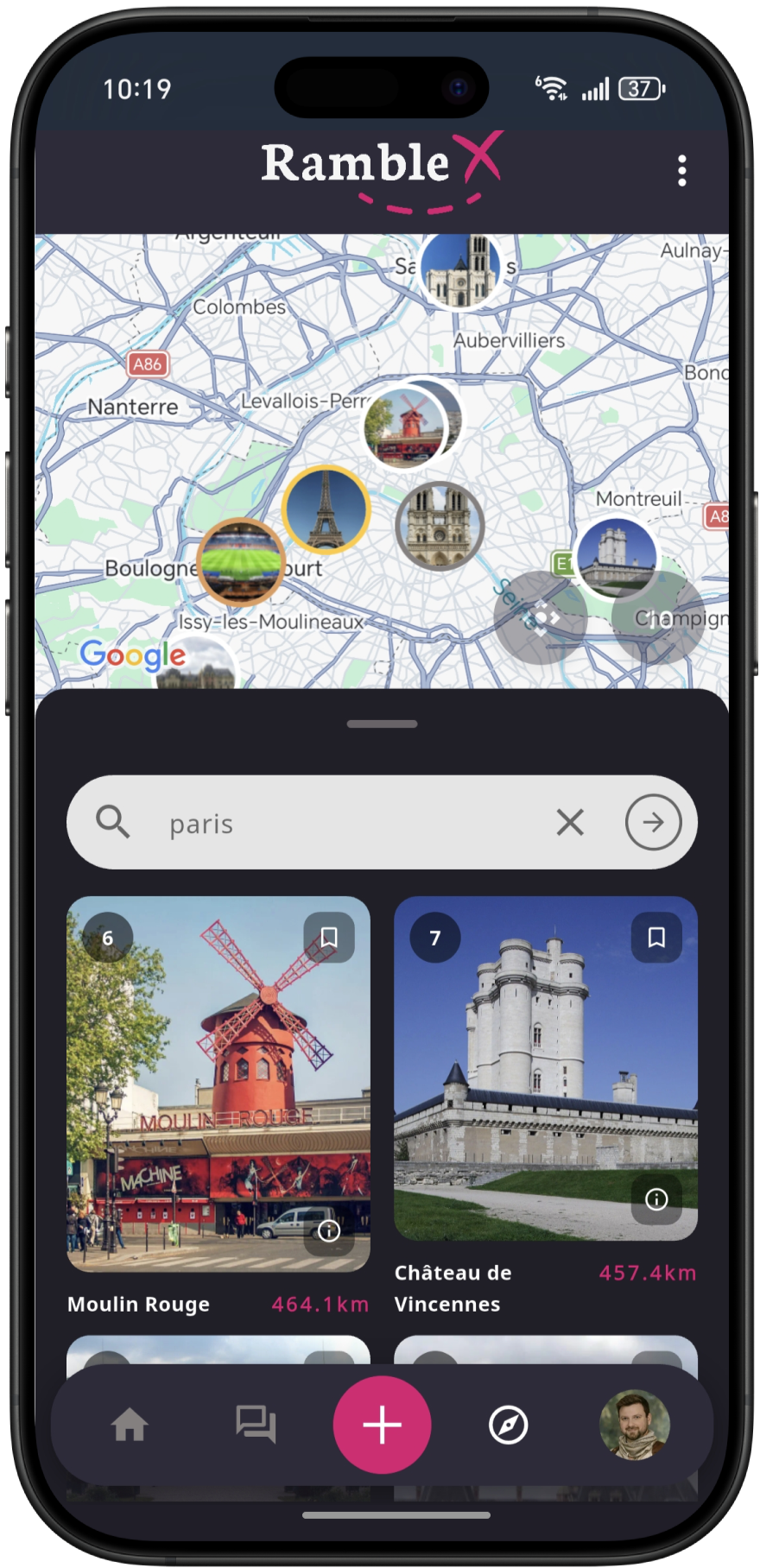Open the profile avatar tab
Image resolution: width=760 pixels, height=1568 pixels.
pos(635,1425)
